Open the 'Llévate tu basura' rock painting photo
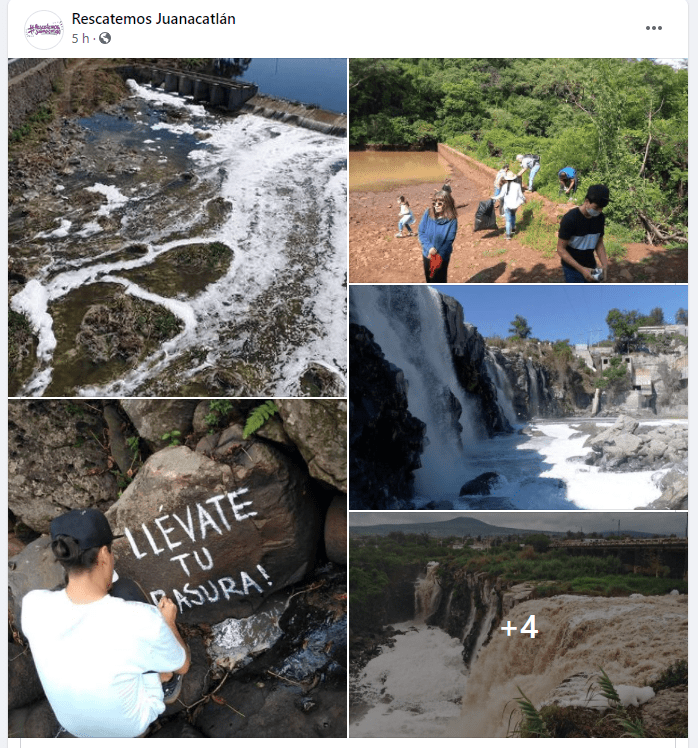Viewport: 698px width, 748px height. click(x=177, y=568)
